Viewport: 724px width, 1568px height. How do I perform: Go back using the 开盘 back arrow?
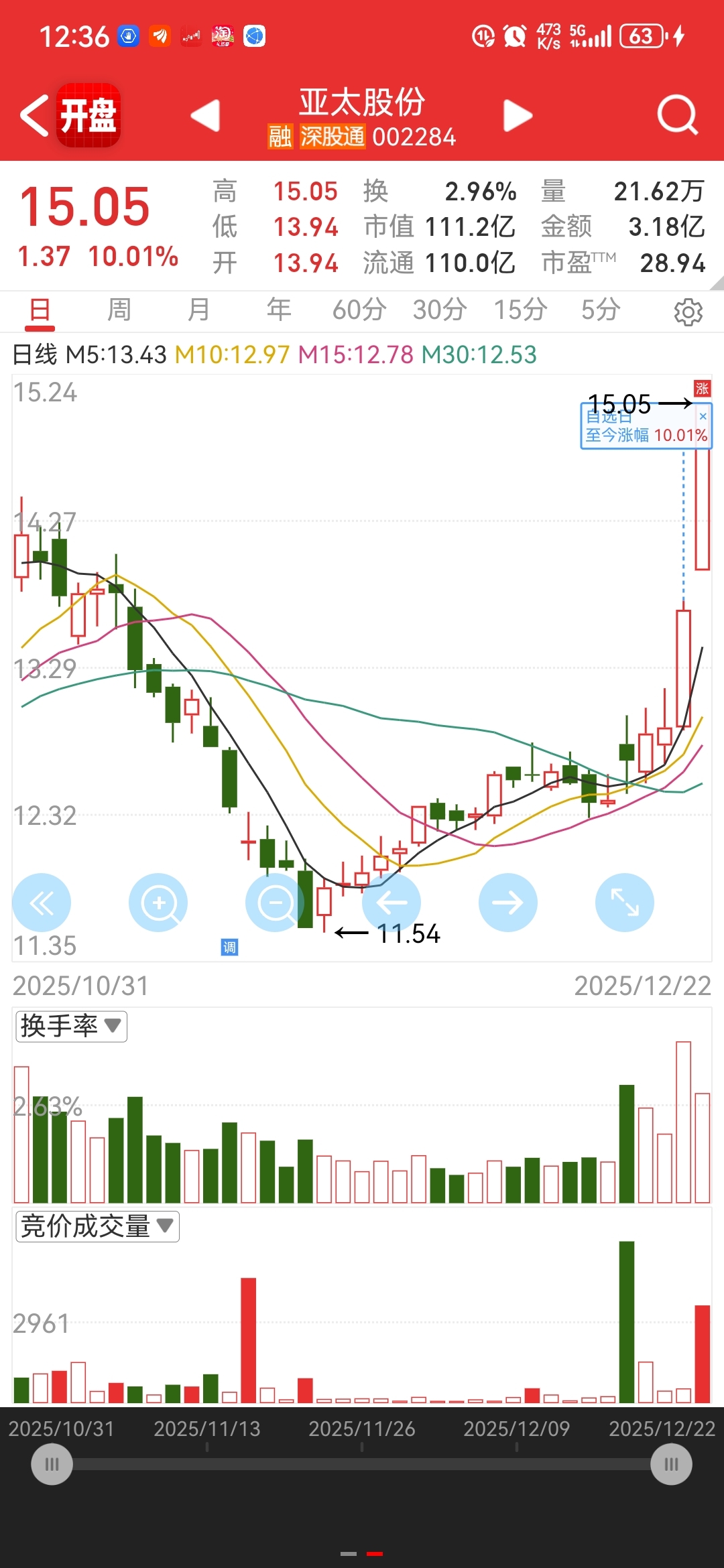coord(35,115)
